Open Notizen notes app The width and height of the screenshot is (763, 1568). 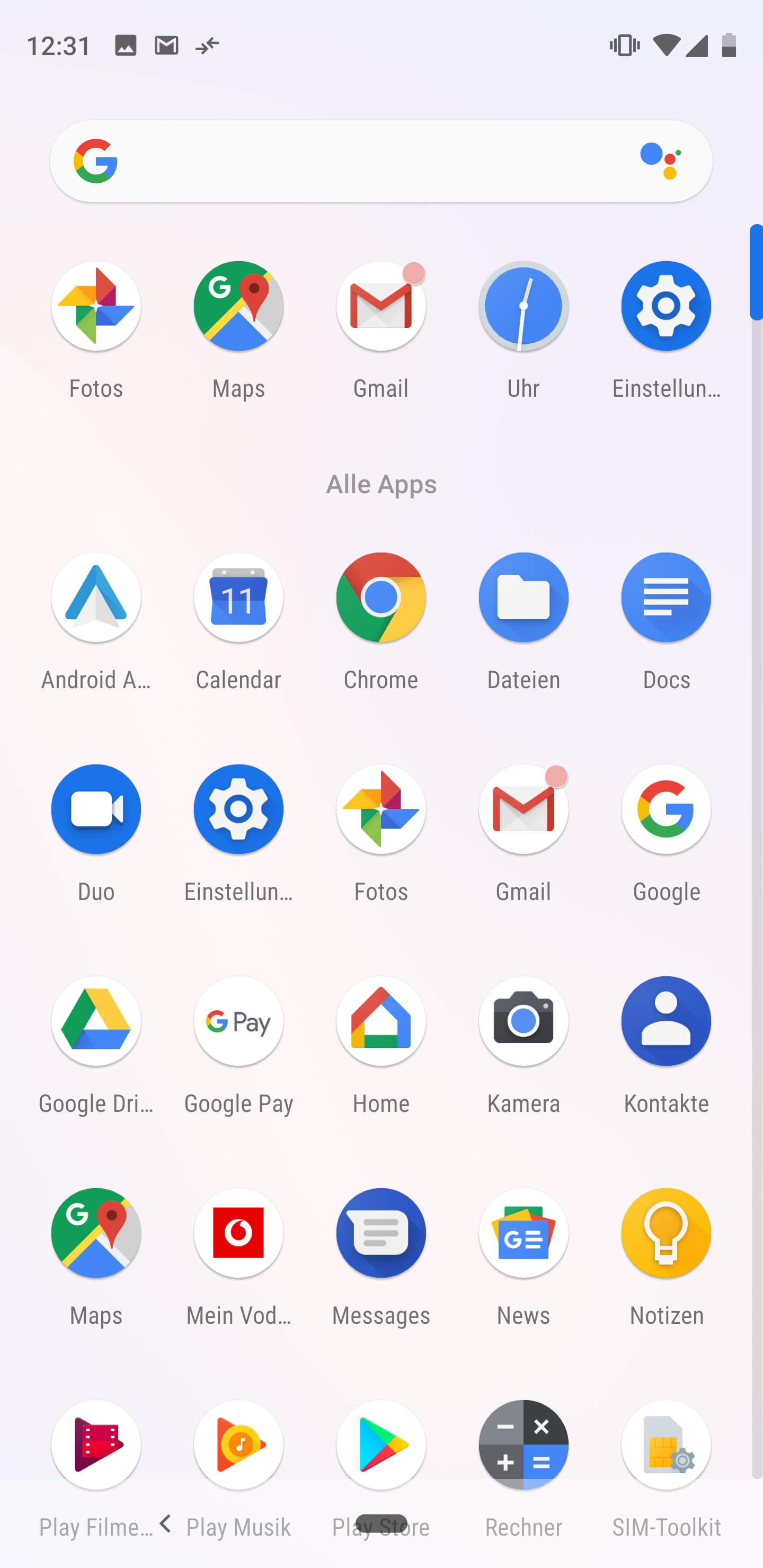click(x=666, y=1233)
